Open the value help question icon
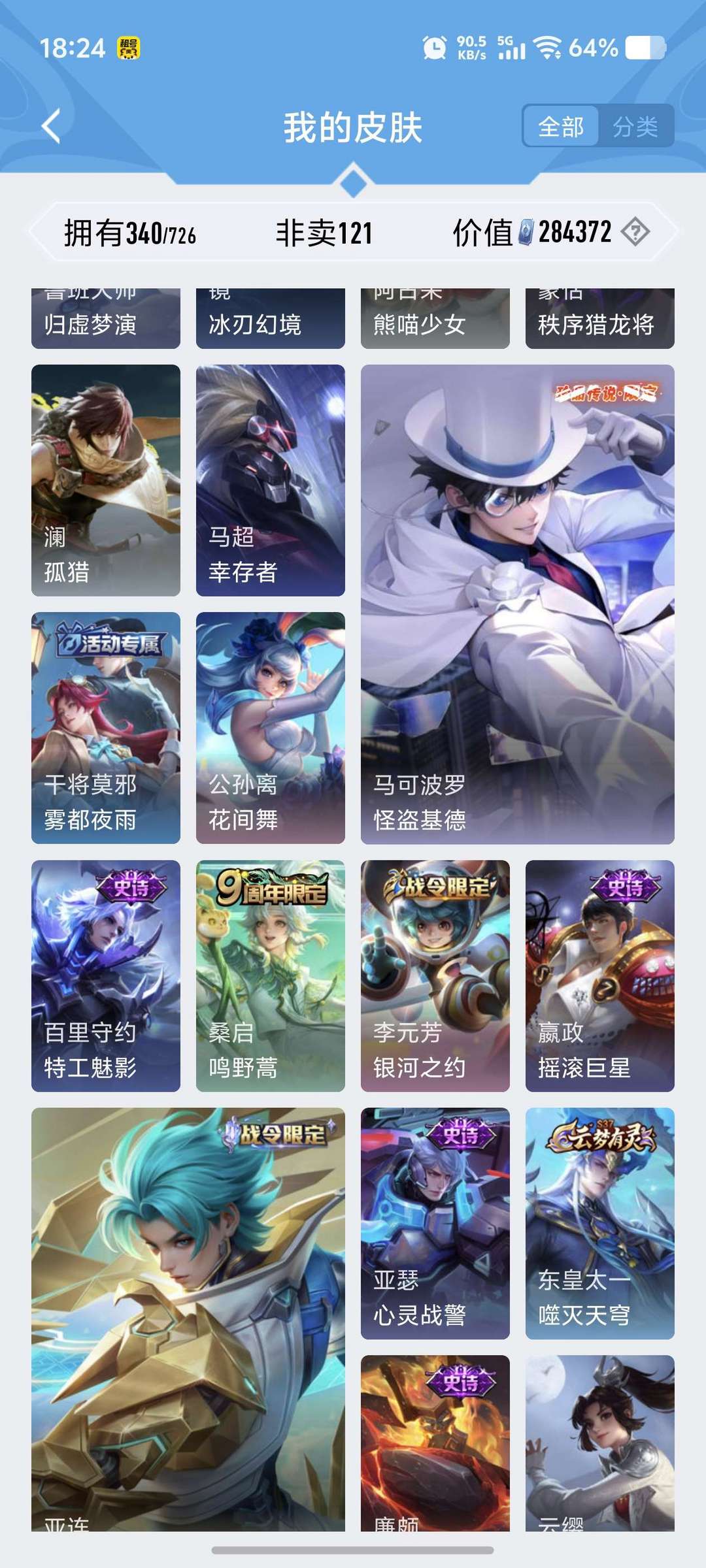The height and width of the screenshot is (1568, 706). pyautogui.click(x=635, y=232)
